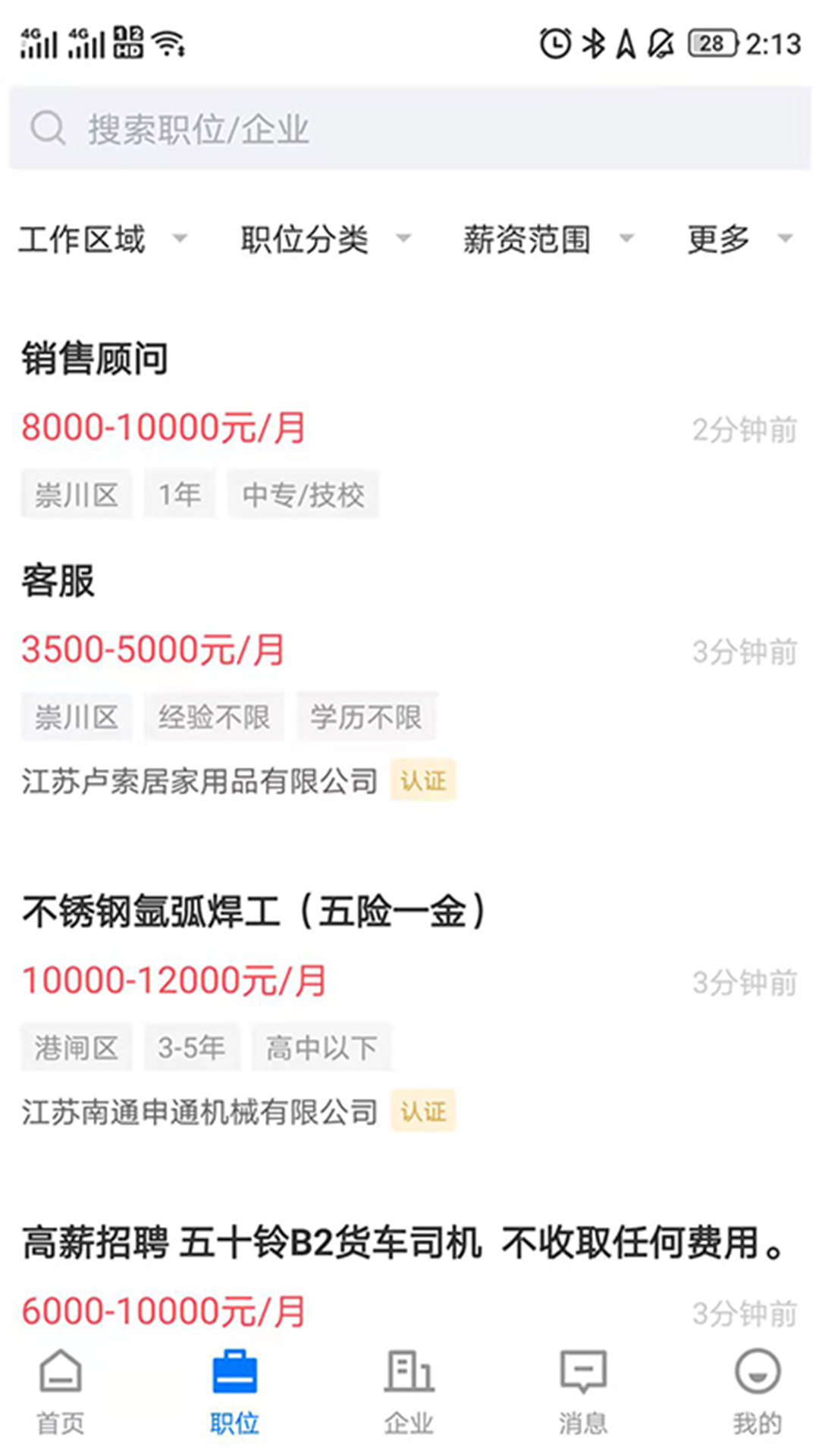Open the 销售顾问 job posting
The height and width of the screenshot is (1456, 819).
point(95,359)
